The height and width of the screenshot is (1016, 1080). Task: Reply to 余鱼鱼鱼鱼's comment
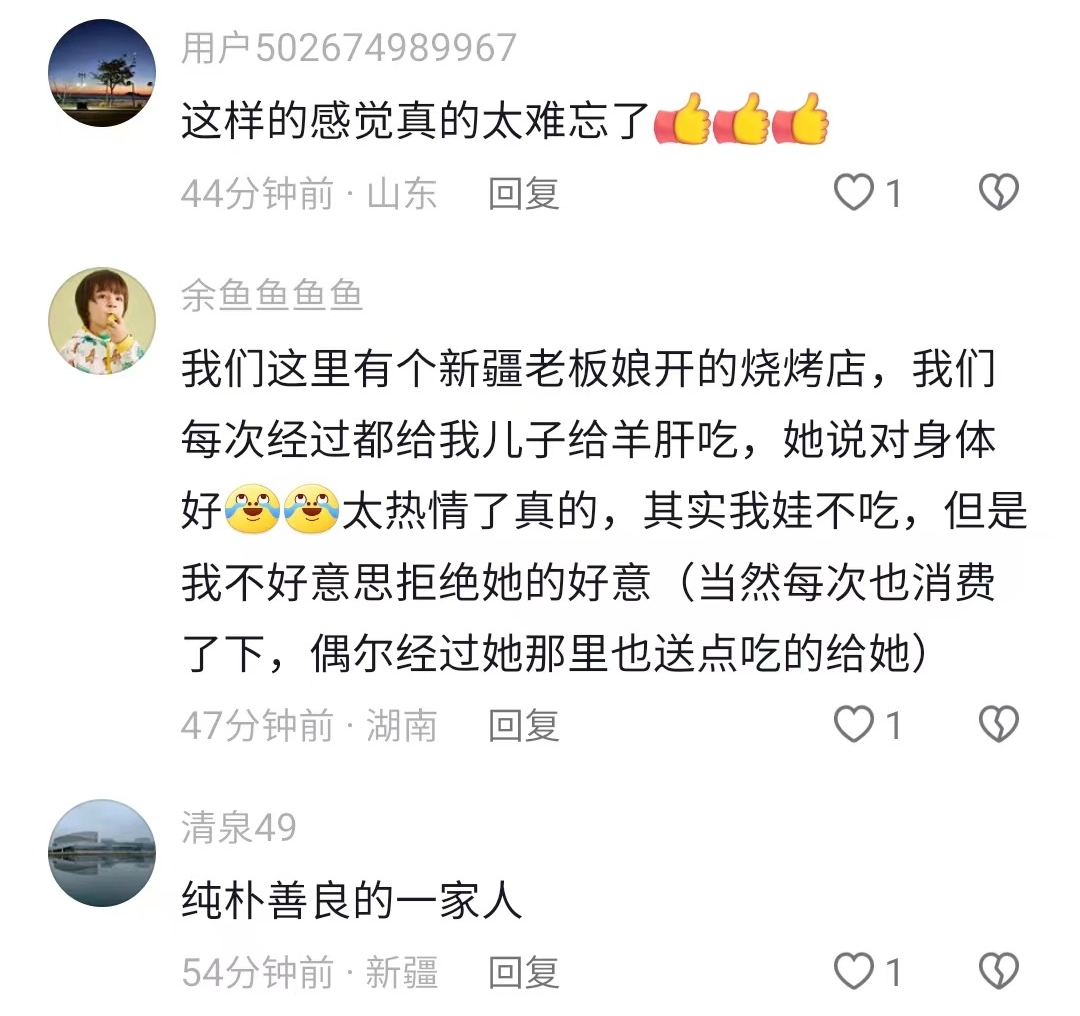(523, 726)
